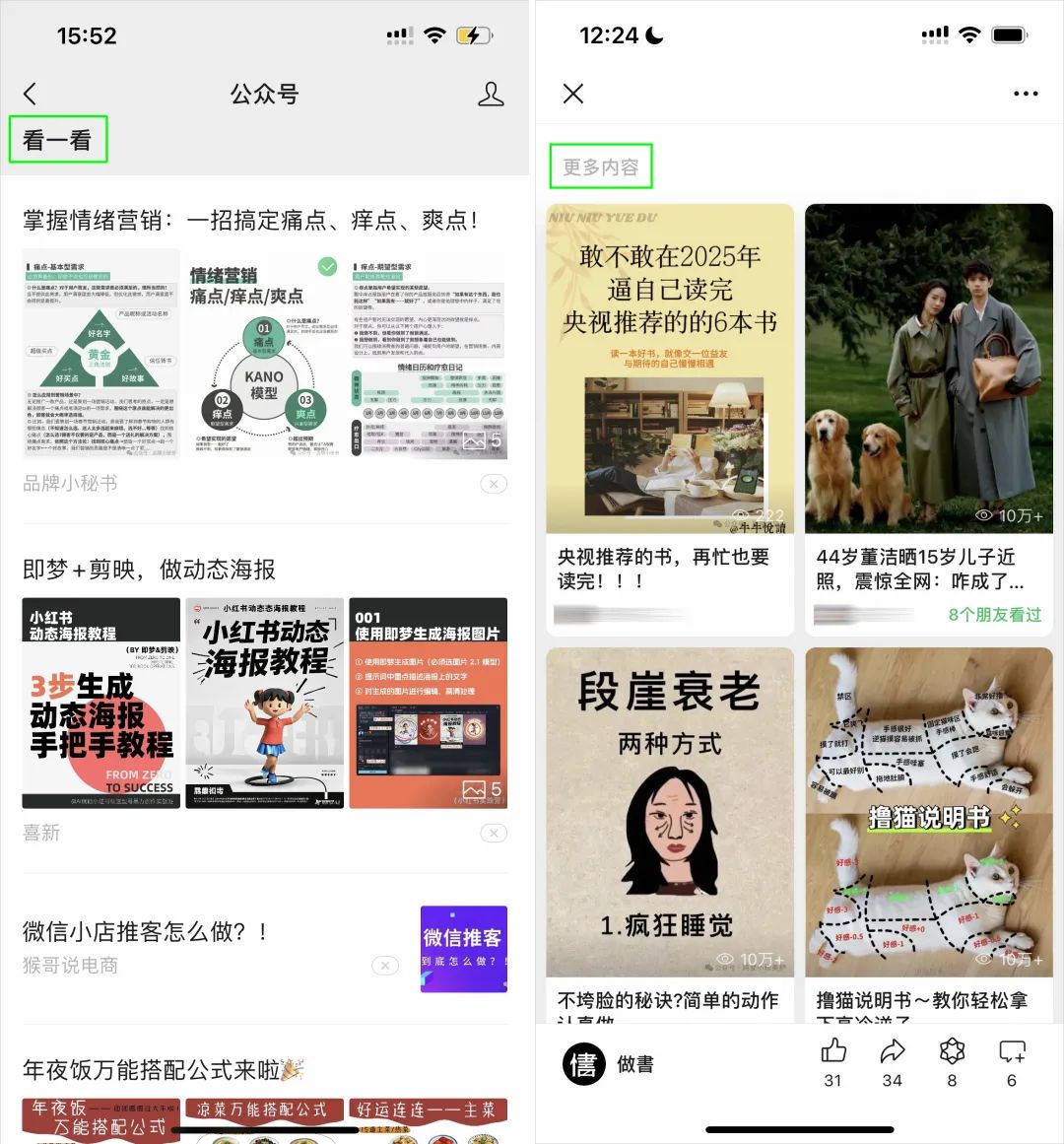
Task: Open the 做書 account
Action: 608,1064
